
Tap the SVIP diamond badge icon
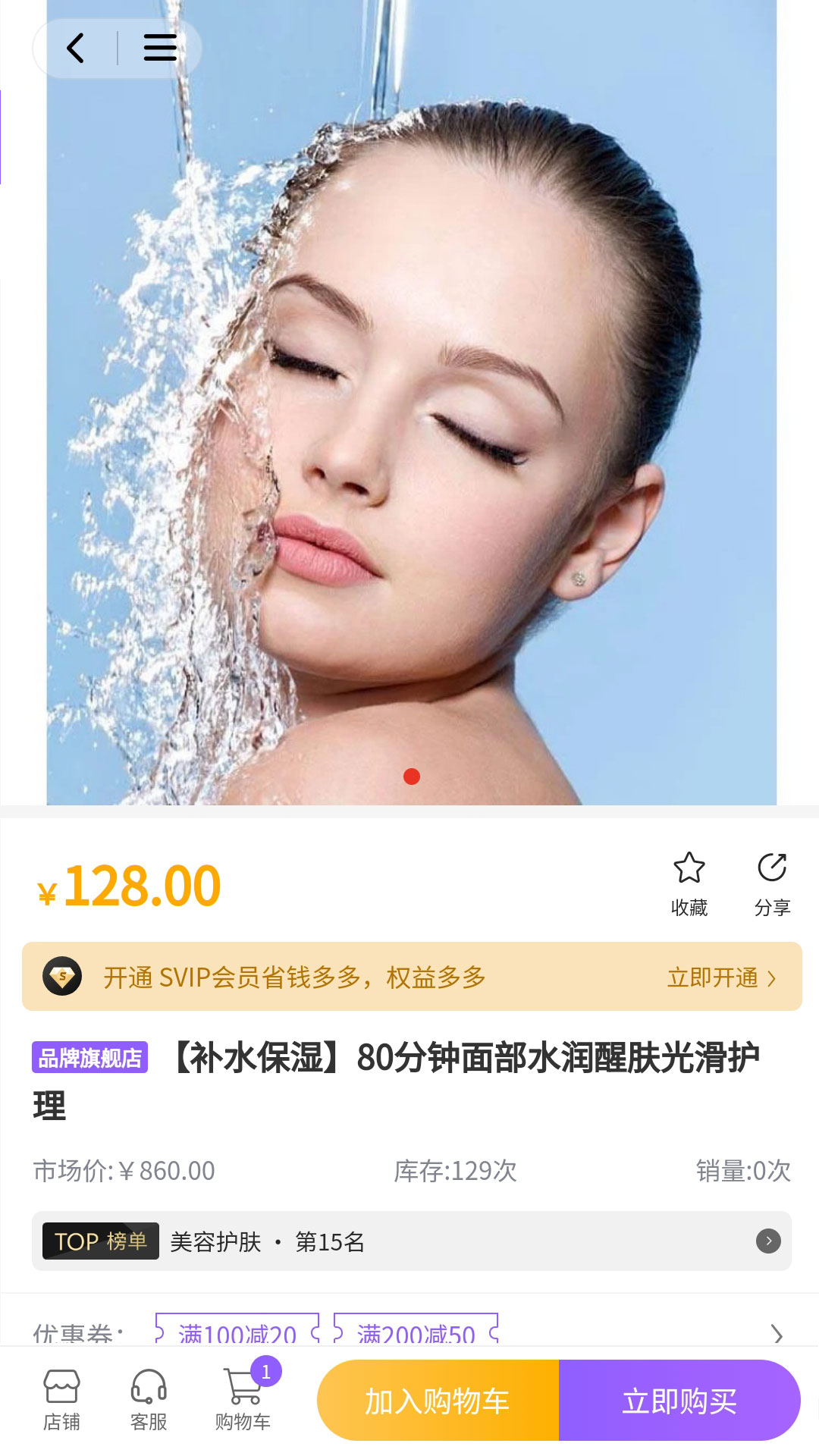pyautogui.click(x=62, y=977)
